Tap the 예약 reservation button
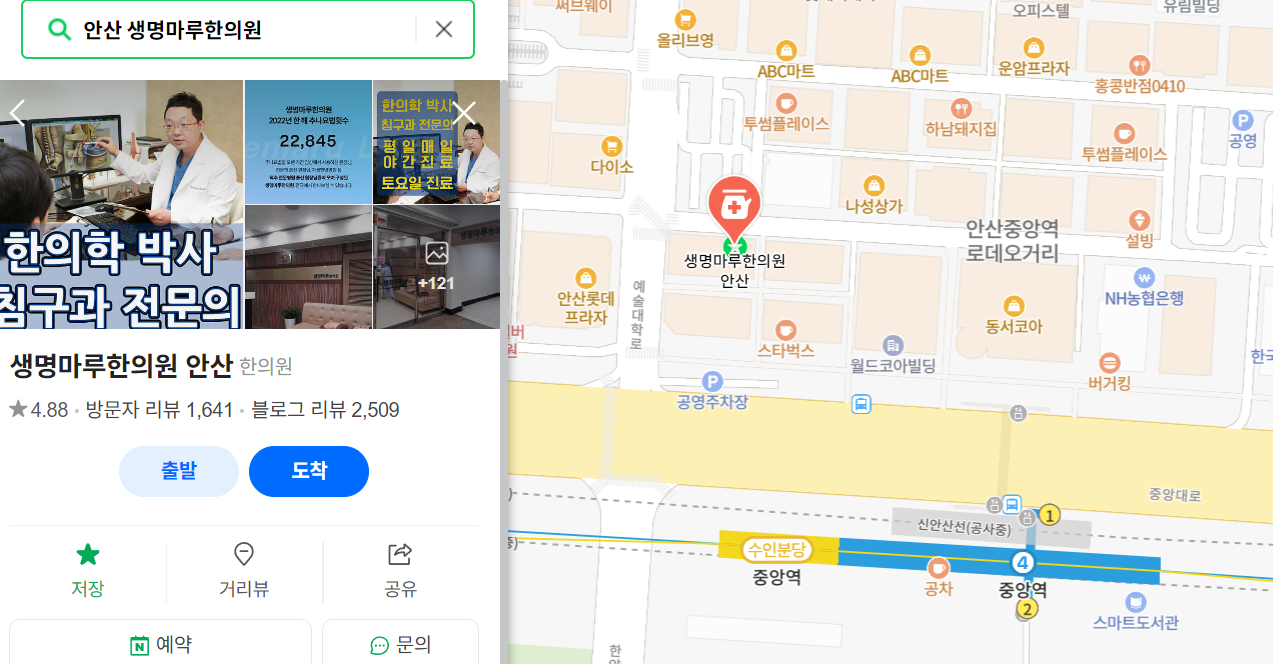 [x=161, y=644]
